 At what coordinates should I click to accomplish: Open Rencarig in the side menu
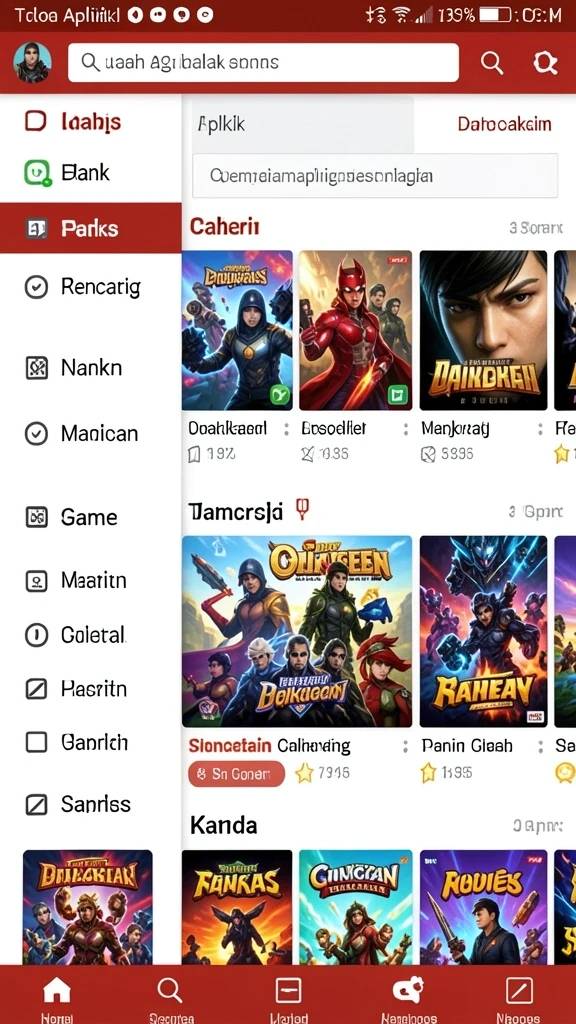click(x=91, y=287)
